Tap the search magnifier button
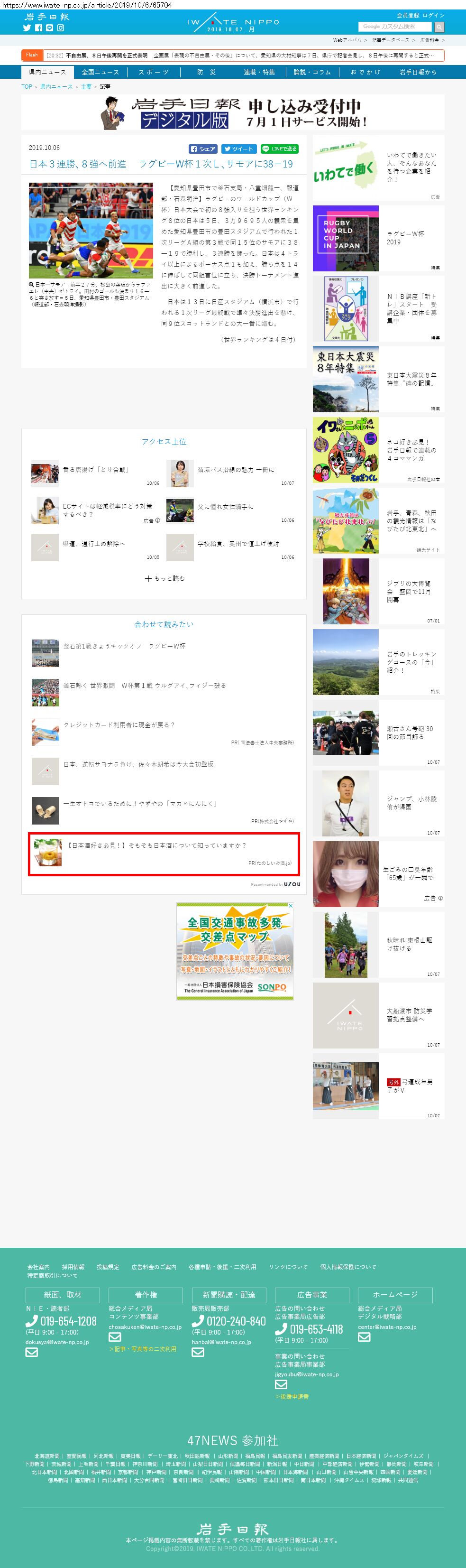Image resolution: width=466 pixels, height=1568 pixels. click(439, 27)
